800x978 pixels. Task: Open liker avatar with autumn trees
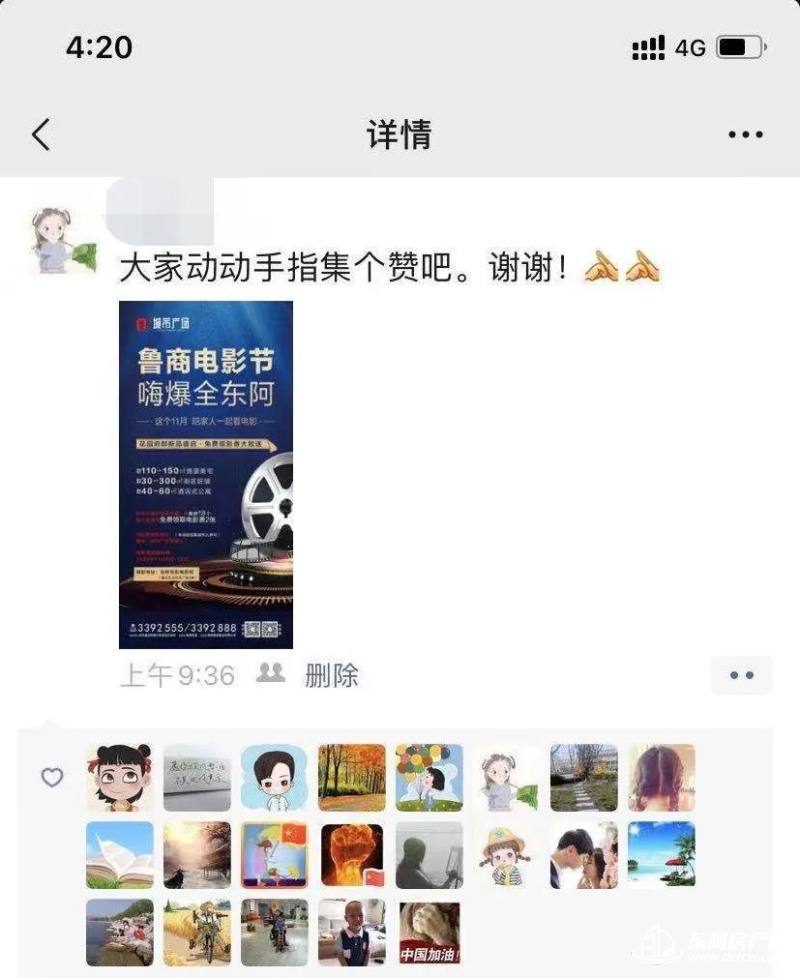[352, 777]
